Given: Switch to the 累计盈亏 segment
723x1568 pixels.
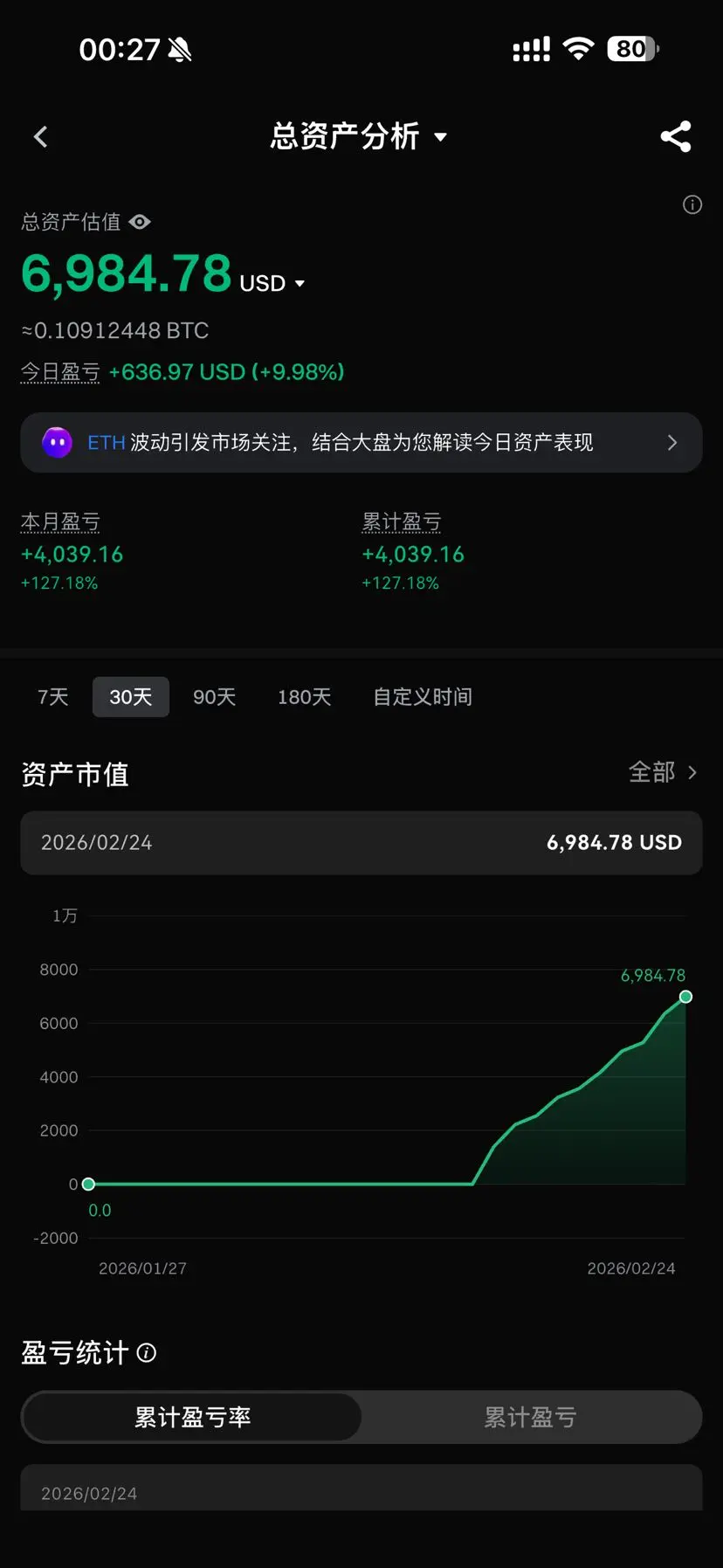Looking at the screenshot, I should point(530,1417).
